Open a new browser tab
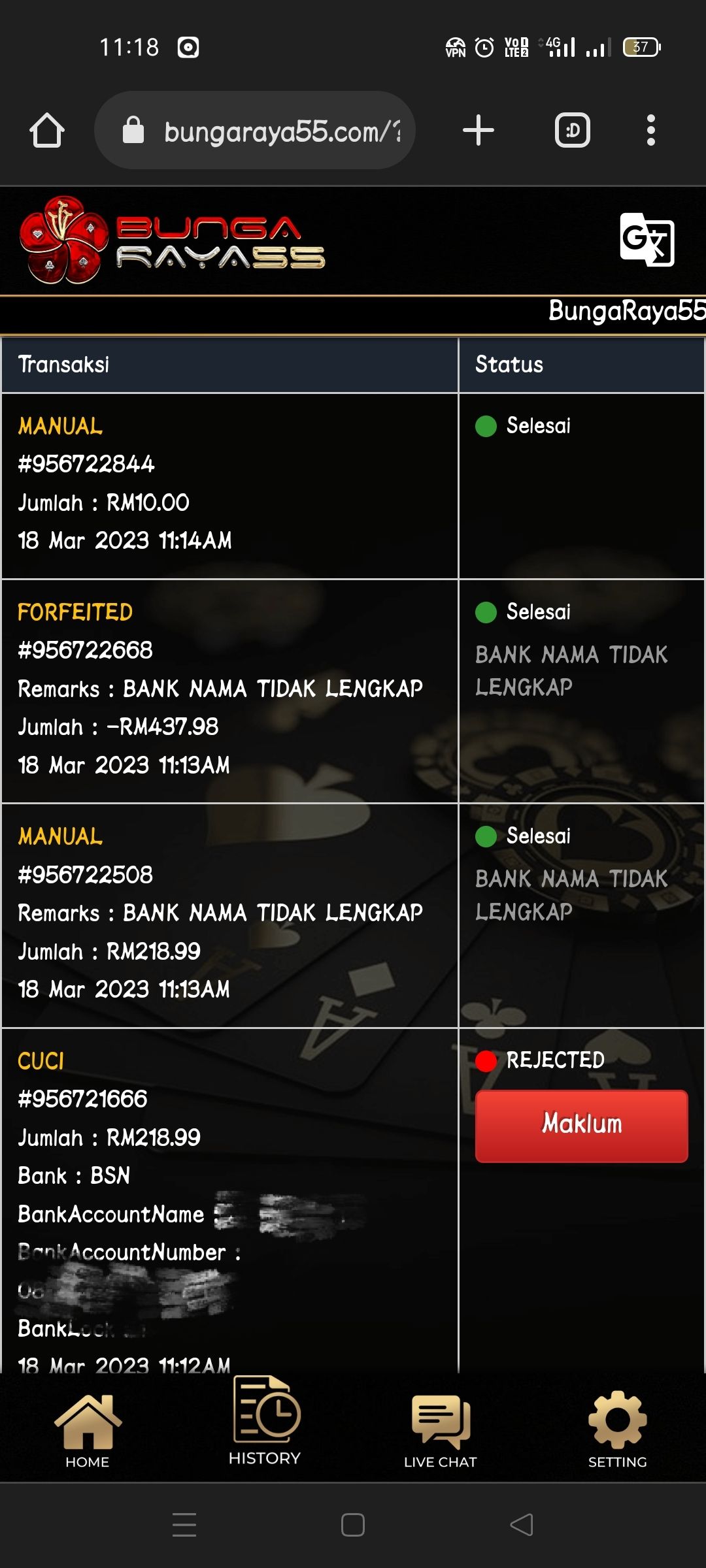 [478, 130]
